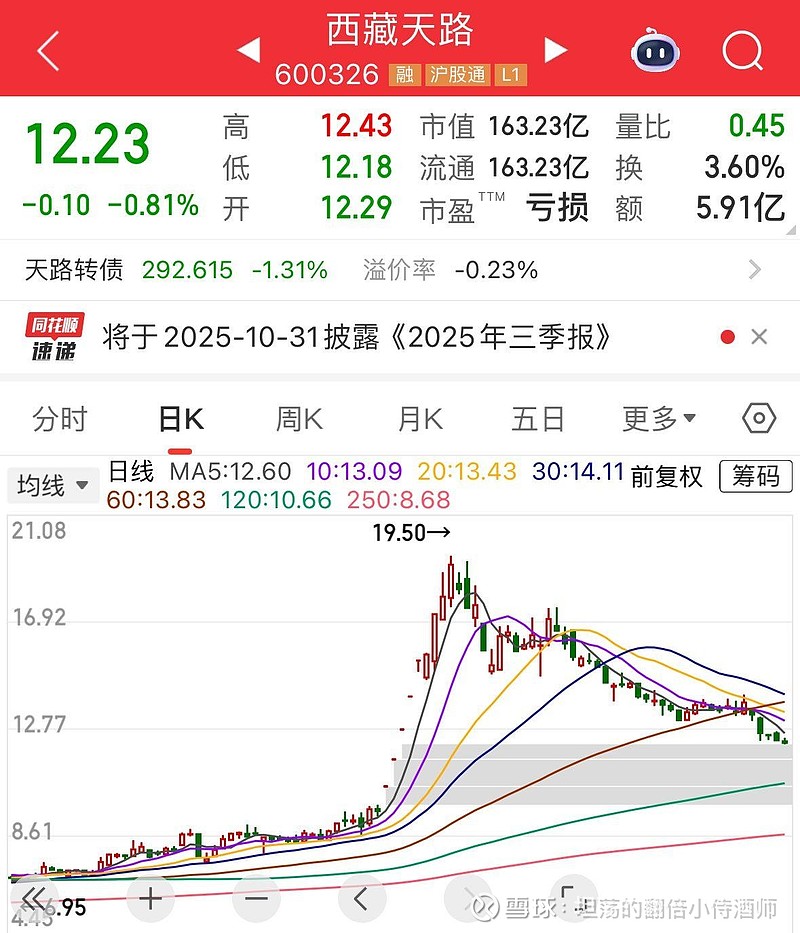
Task: View the 月K chart tab
Action: tap(420, 419)
